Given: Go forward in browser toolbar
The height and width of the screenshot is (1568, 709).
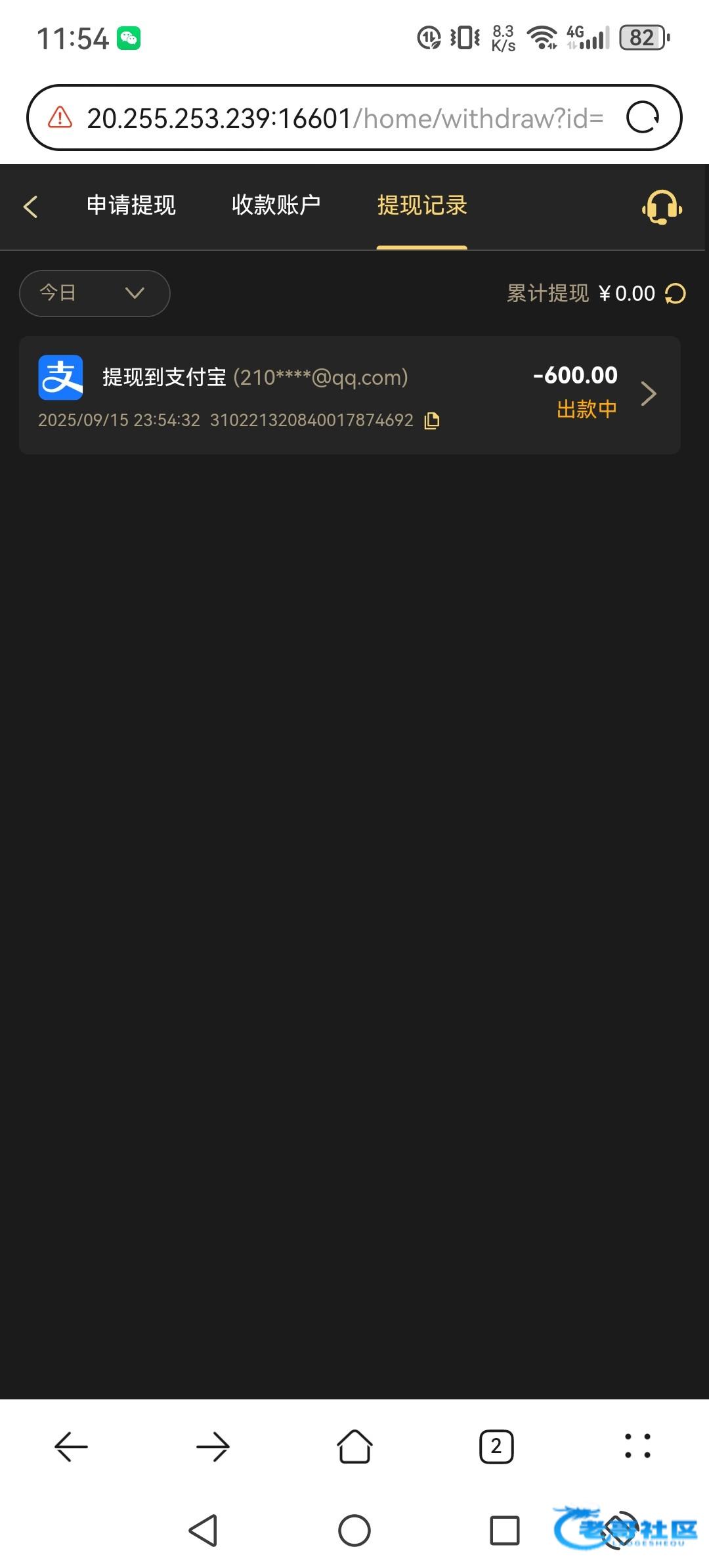Looking at the screenshot, I should (x=213, y=1447).
